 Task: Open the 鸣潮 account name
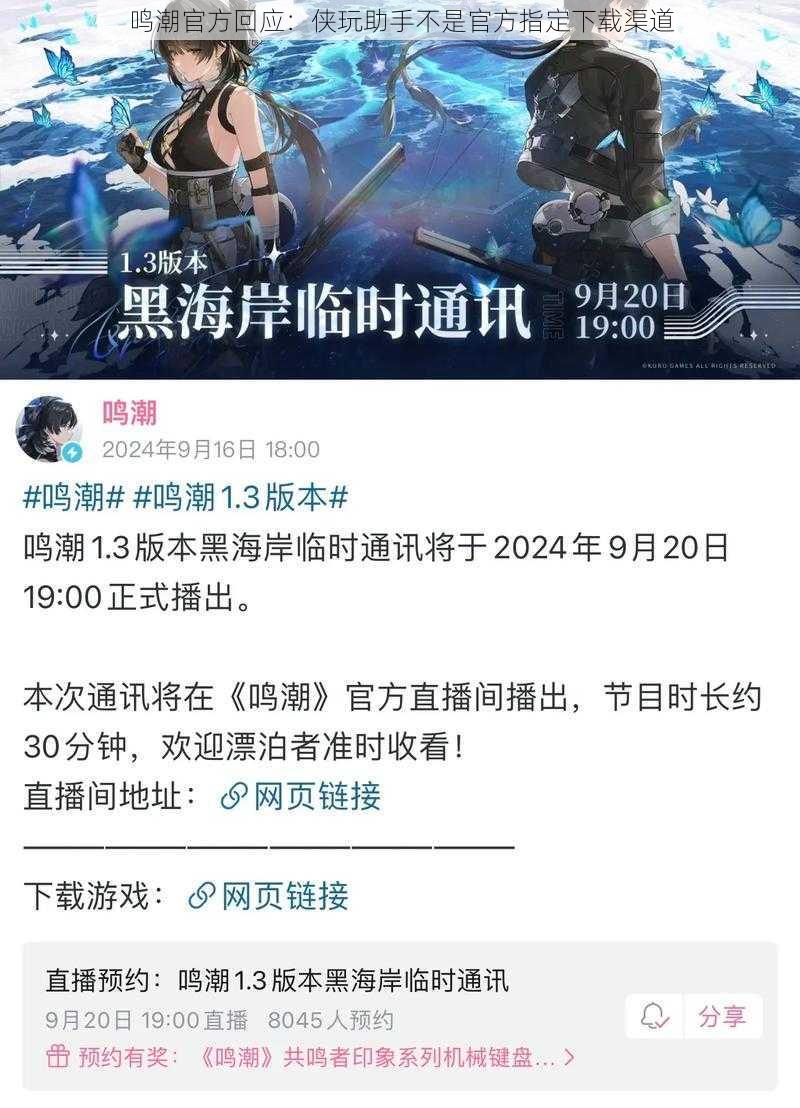click(x=129, y=413)
